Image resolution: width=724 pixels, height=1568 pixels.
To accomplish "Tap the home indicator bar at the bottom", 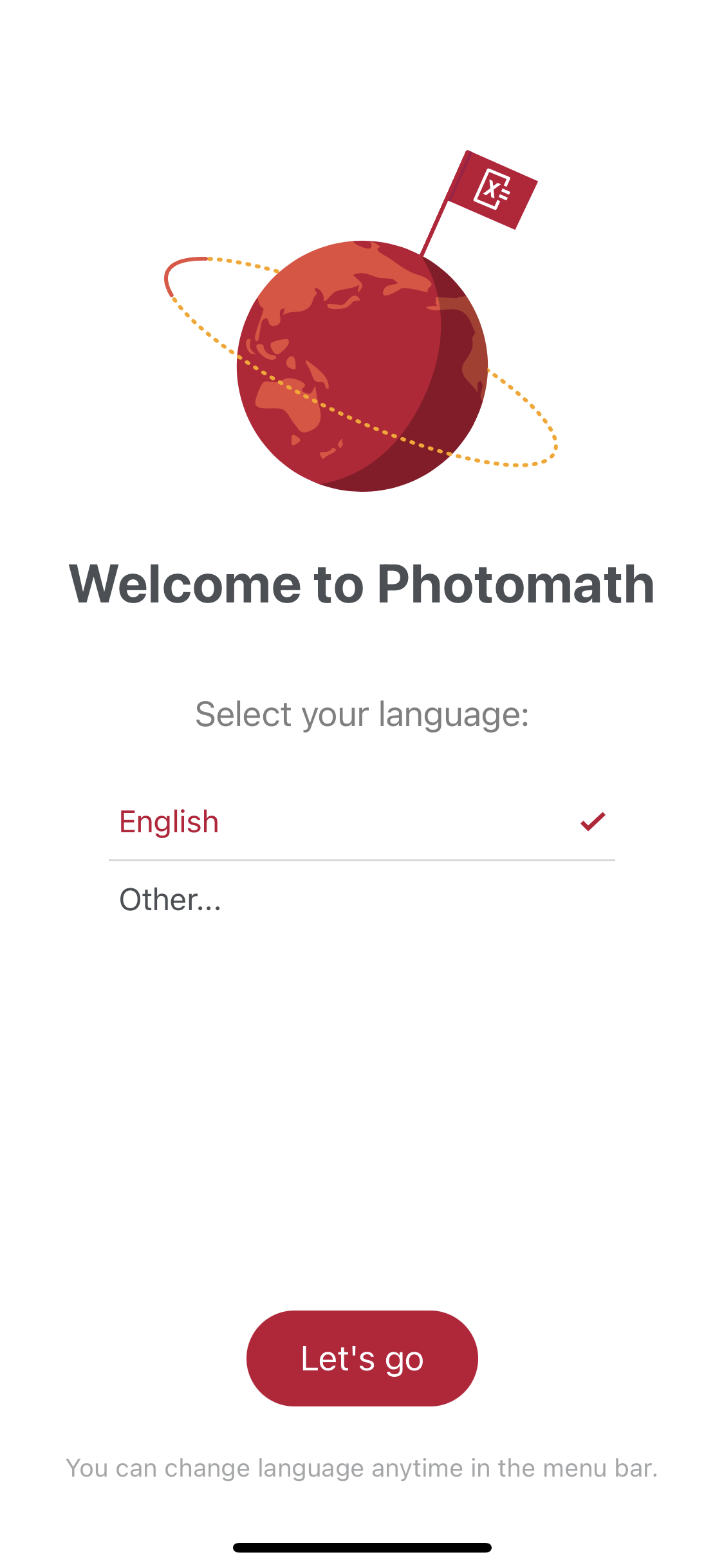I will (x=362, y=1547).
